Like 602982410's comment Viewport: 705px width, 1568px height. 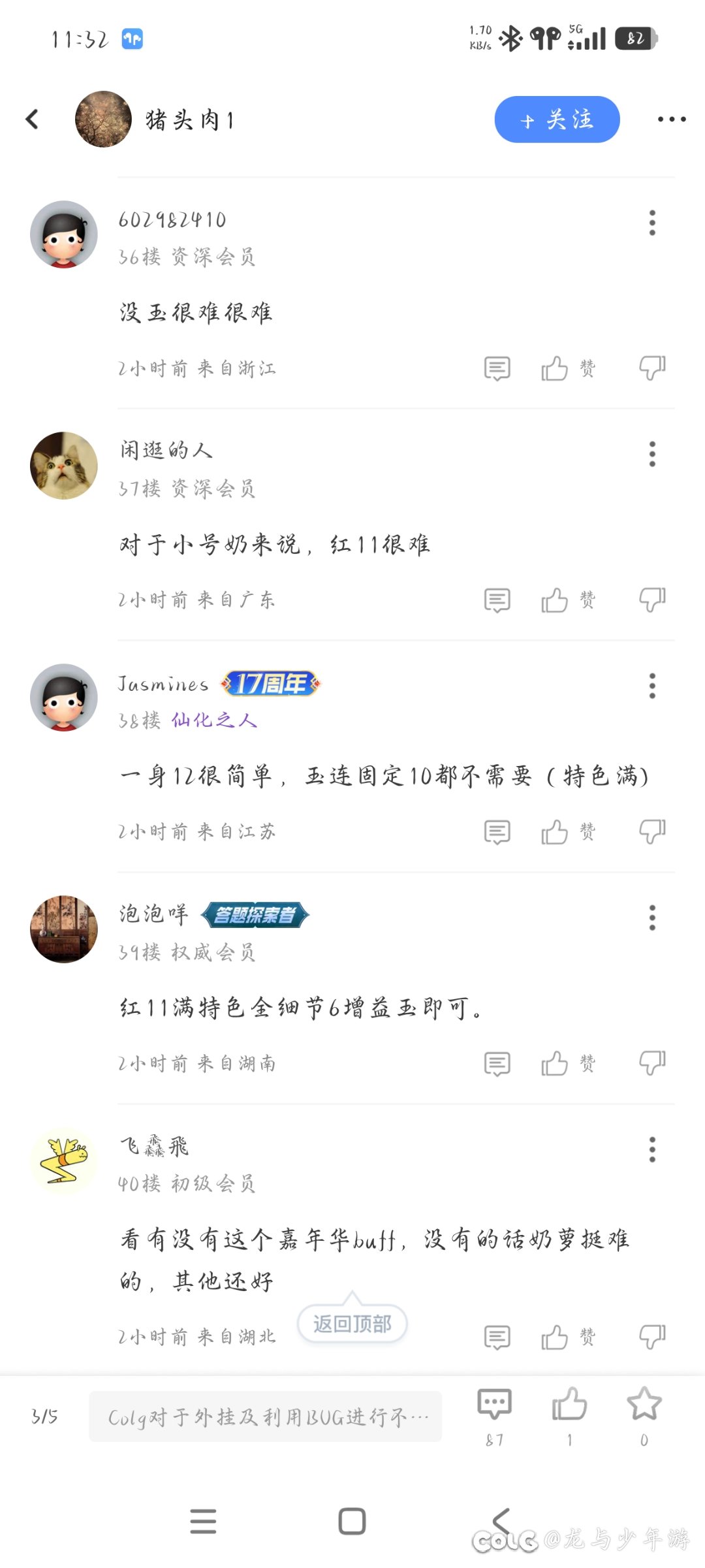coord(555,368)
